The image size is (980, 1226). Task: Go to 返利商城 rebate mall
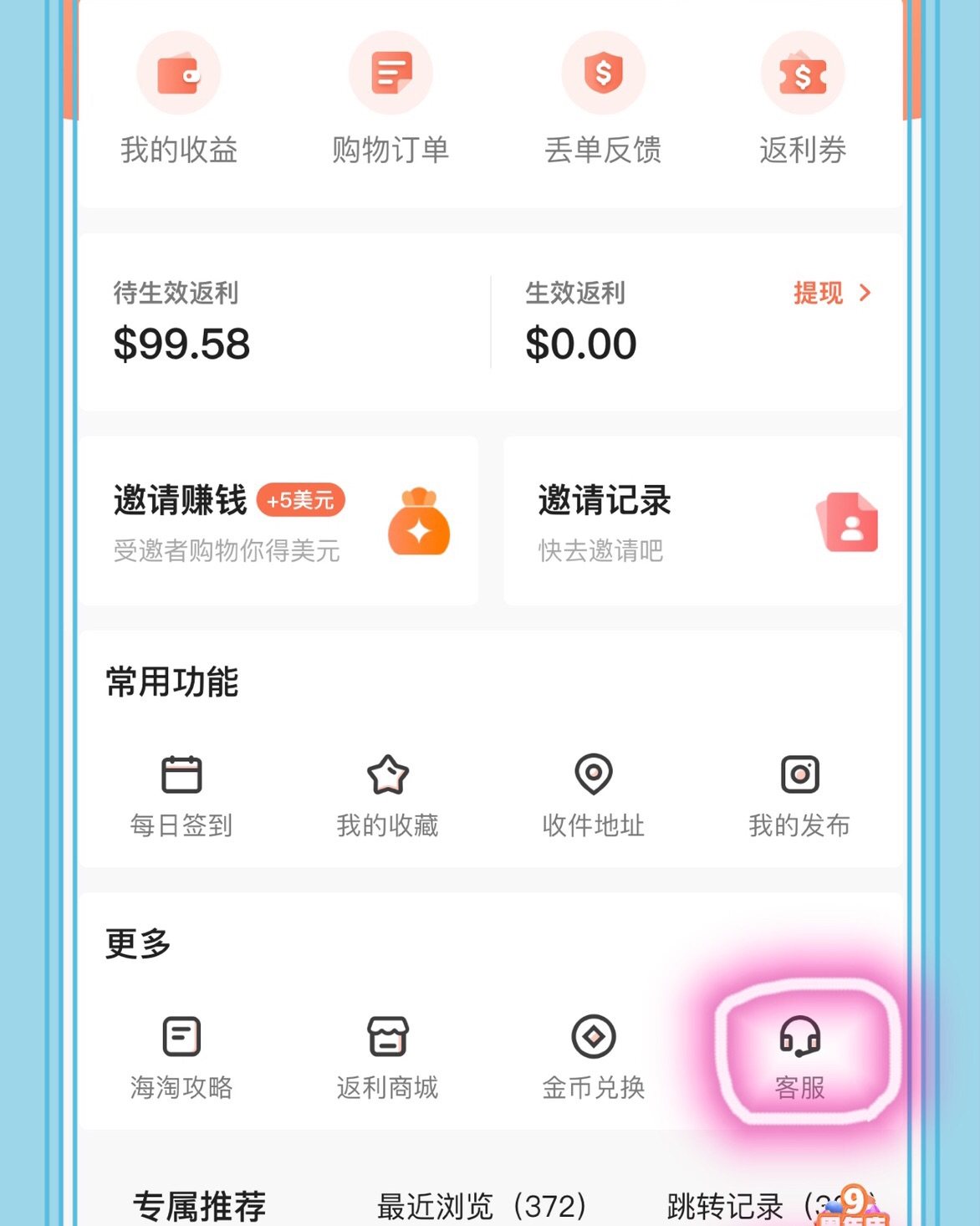point(388,1057)
